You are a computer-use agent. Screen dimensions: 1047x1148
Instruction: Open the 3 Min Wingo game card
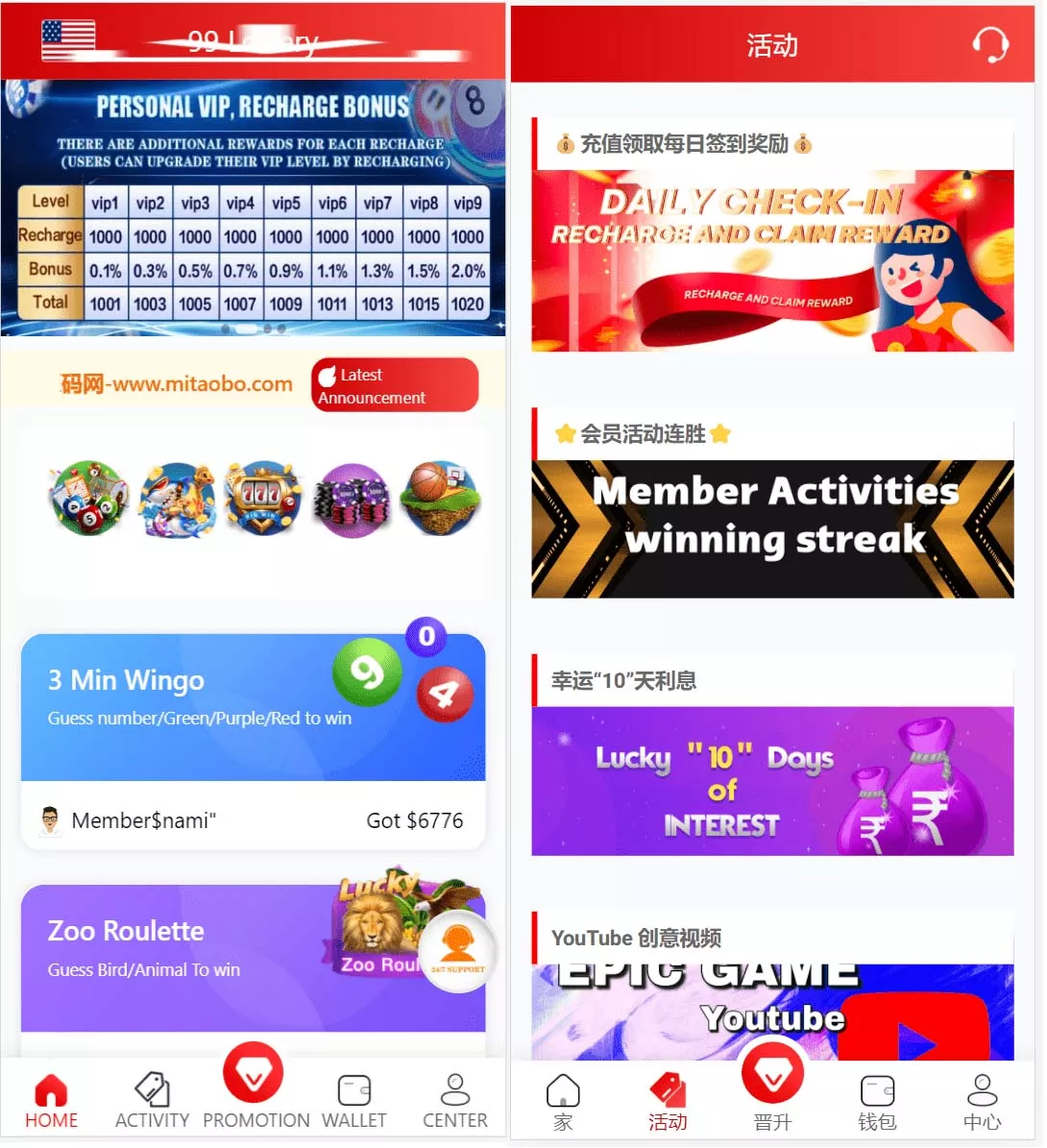point(253,706)
